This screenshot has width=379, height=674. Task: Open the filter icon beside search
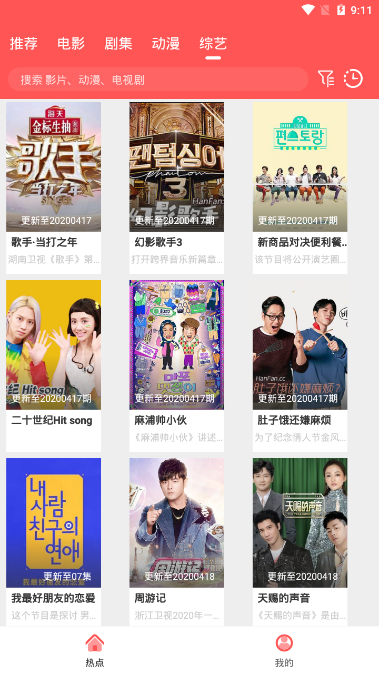coord(326,79)
